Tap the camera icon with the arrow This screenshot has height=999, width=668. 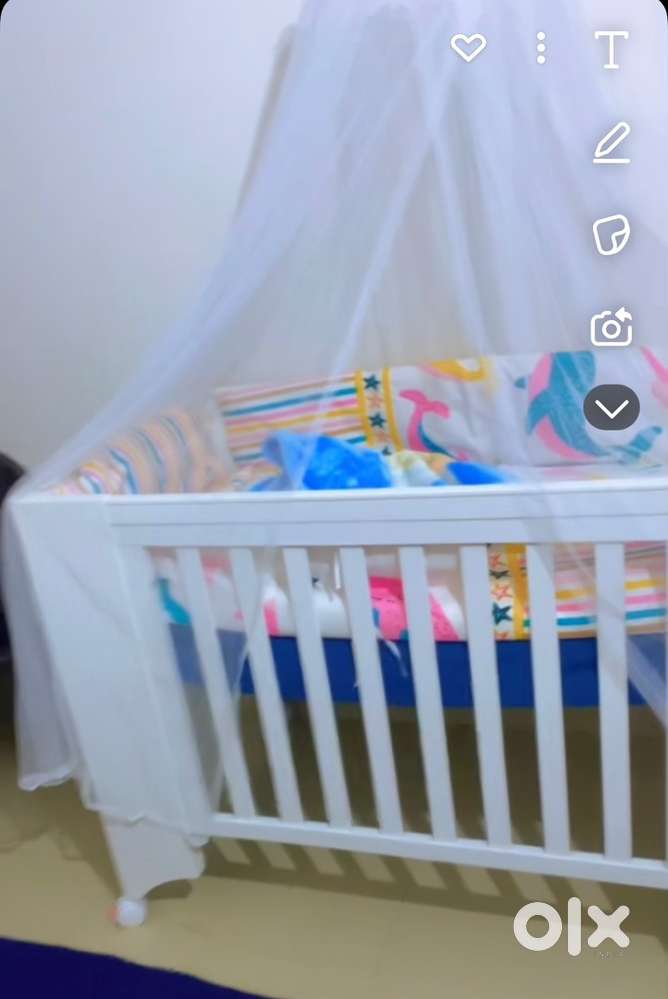611,327
